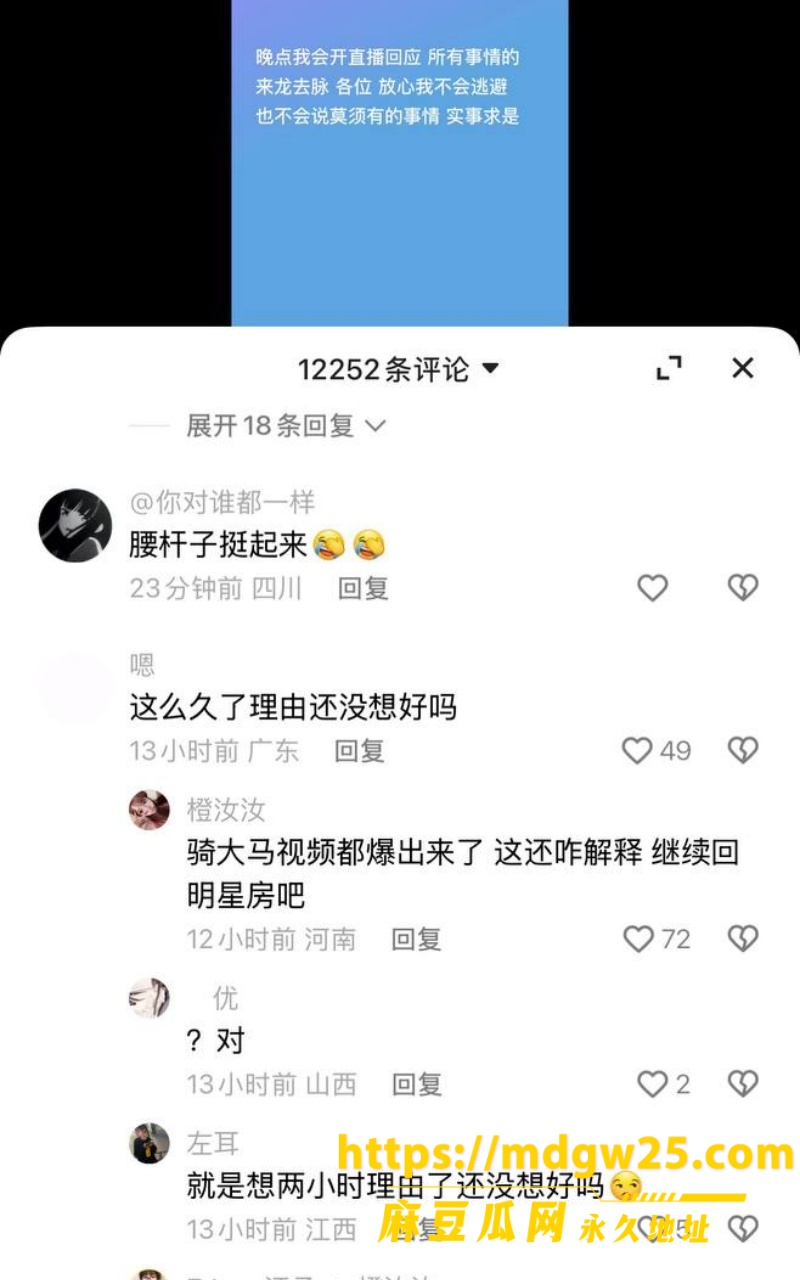The image size is (800, 1280).
Task: Open 你对谁都一样's profile avatar
Action: 75,525
